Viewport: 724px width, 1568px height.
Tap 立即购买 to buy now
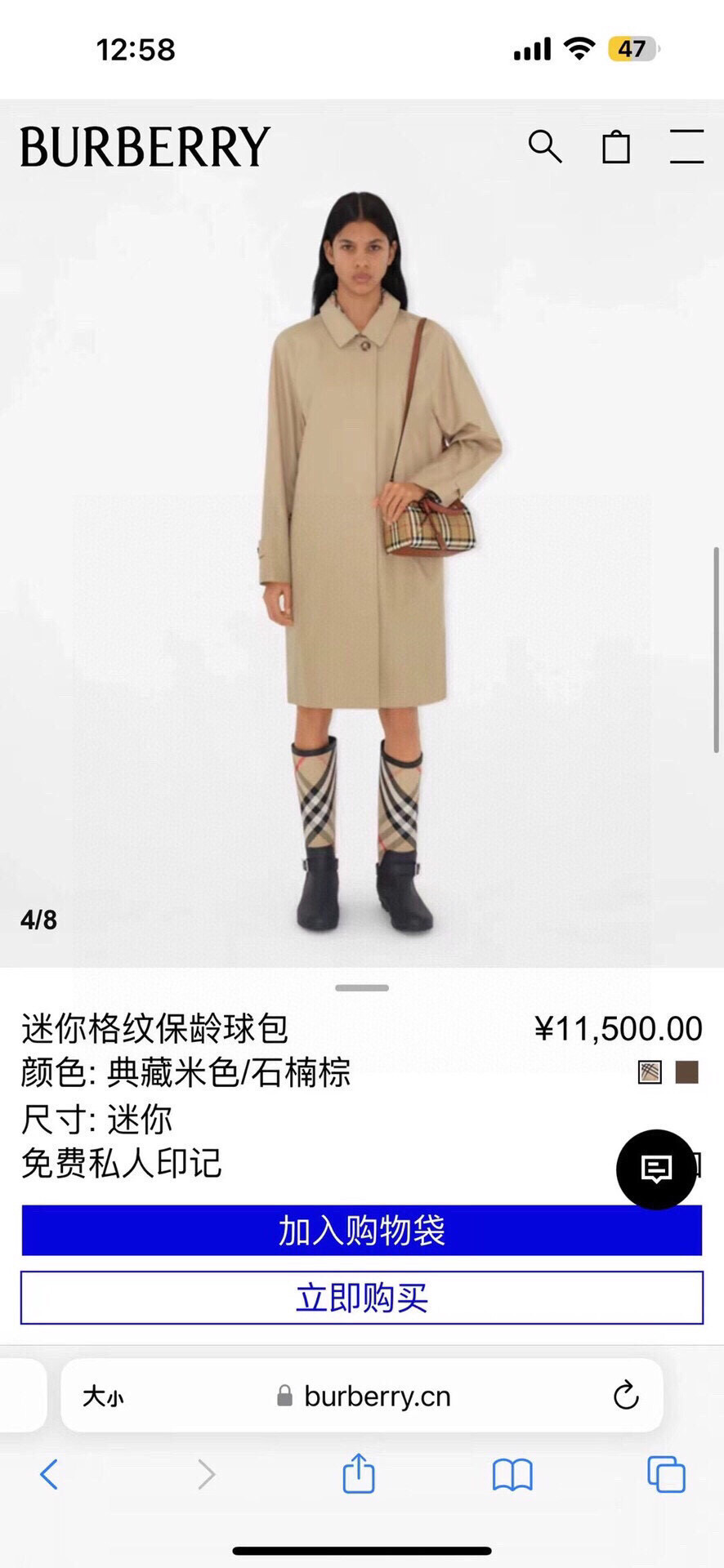pyautogui.click(x=361, y=1298)
